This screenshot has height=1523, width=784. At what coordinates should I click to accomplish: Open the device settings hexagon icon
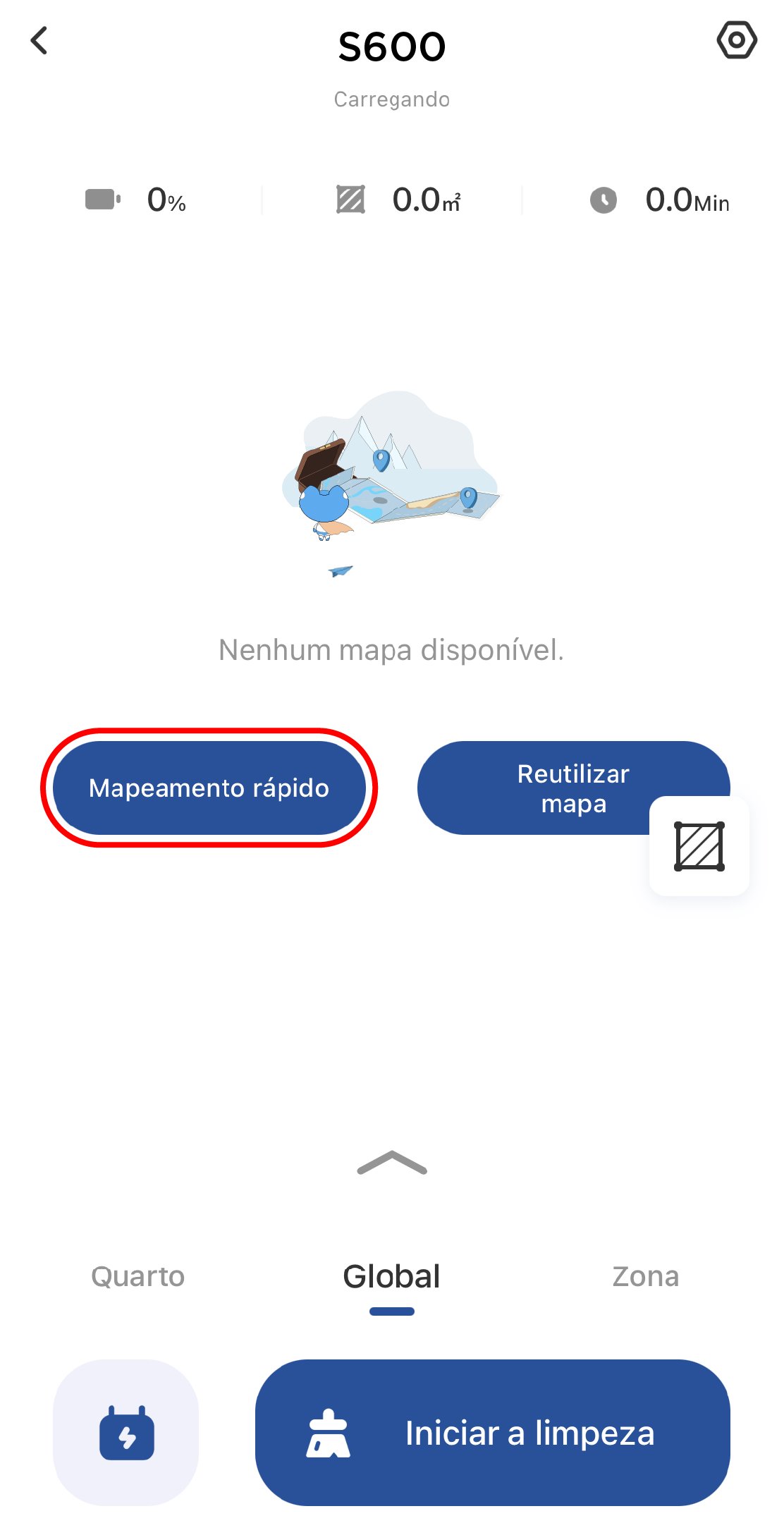pyautogui.click(x=737, y=40)
